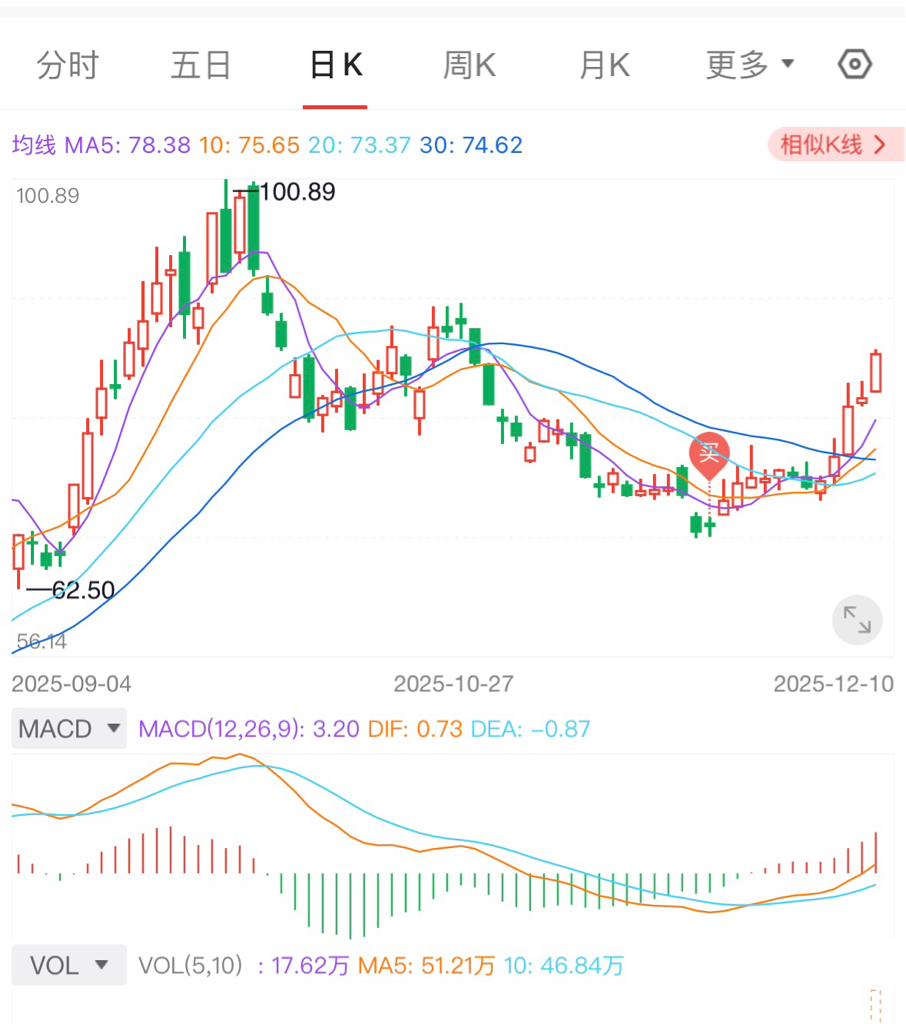Expand the 更多 dropdown
Screen dimensions: 906x1024
[749, 66]
